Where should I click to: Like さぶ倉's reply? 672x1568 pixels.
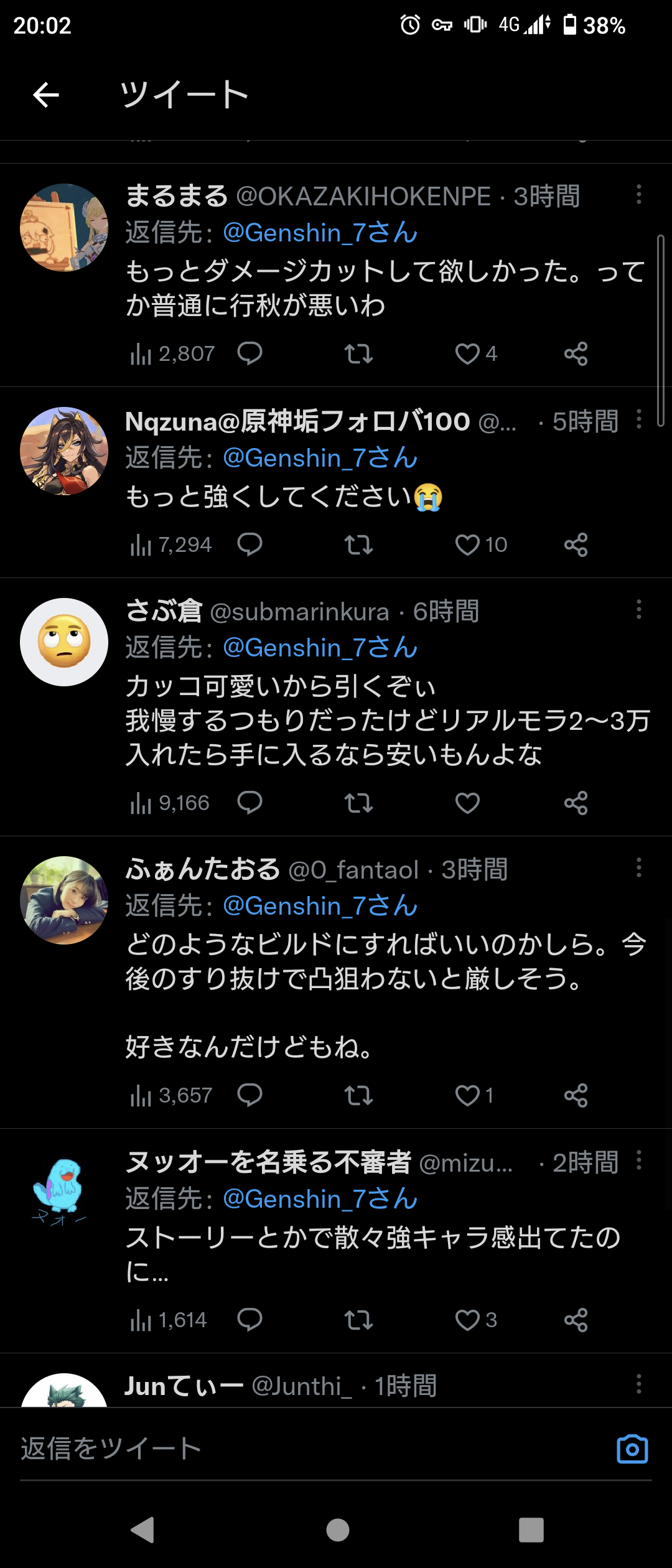click(468, 803)
